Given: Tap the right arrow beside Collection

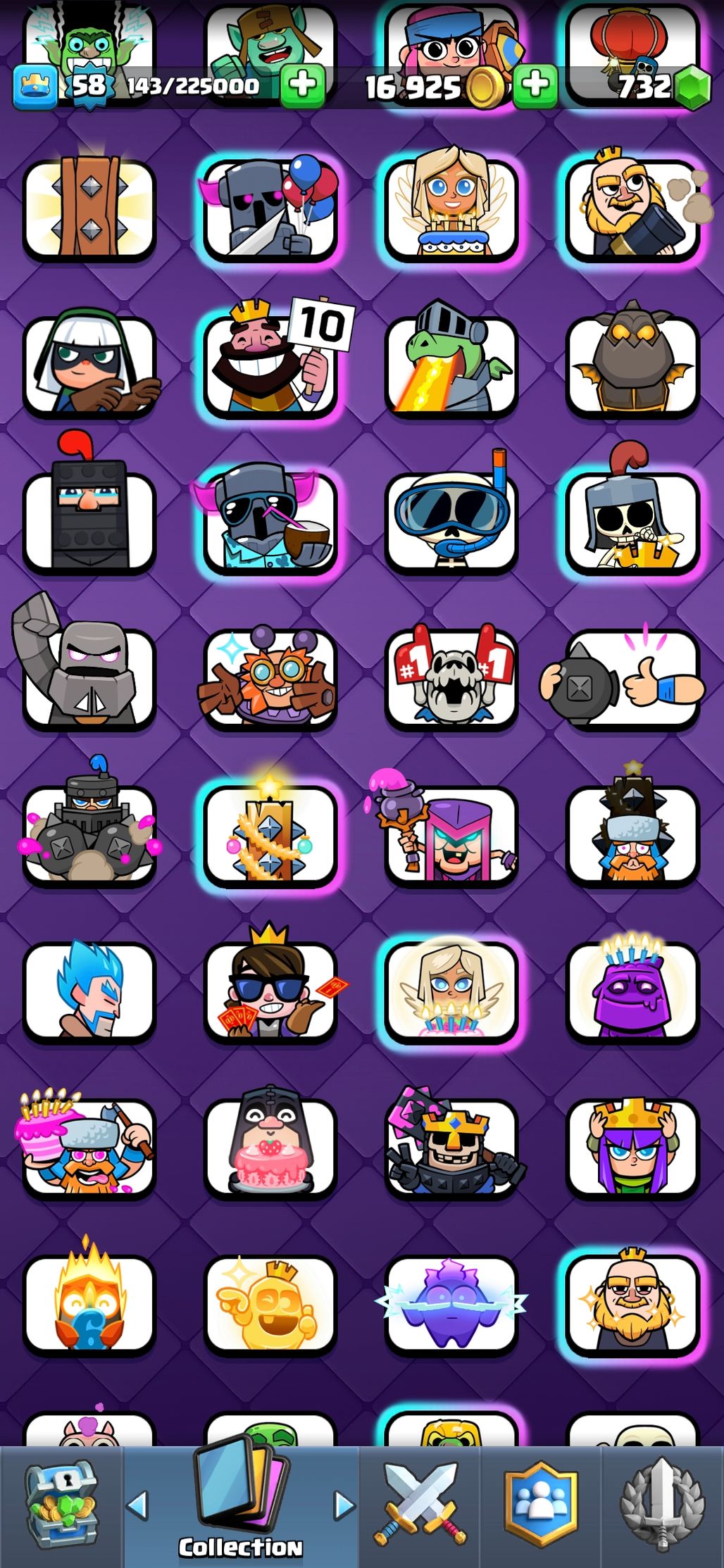Looking at the screenshot, I should (344, 1505).
